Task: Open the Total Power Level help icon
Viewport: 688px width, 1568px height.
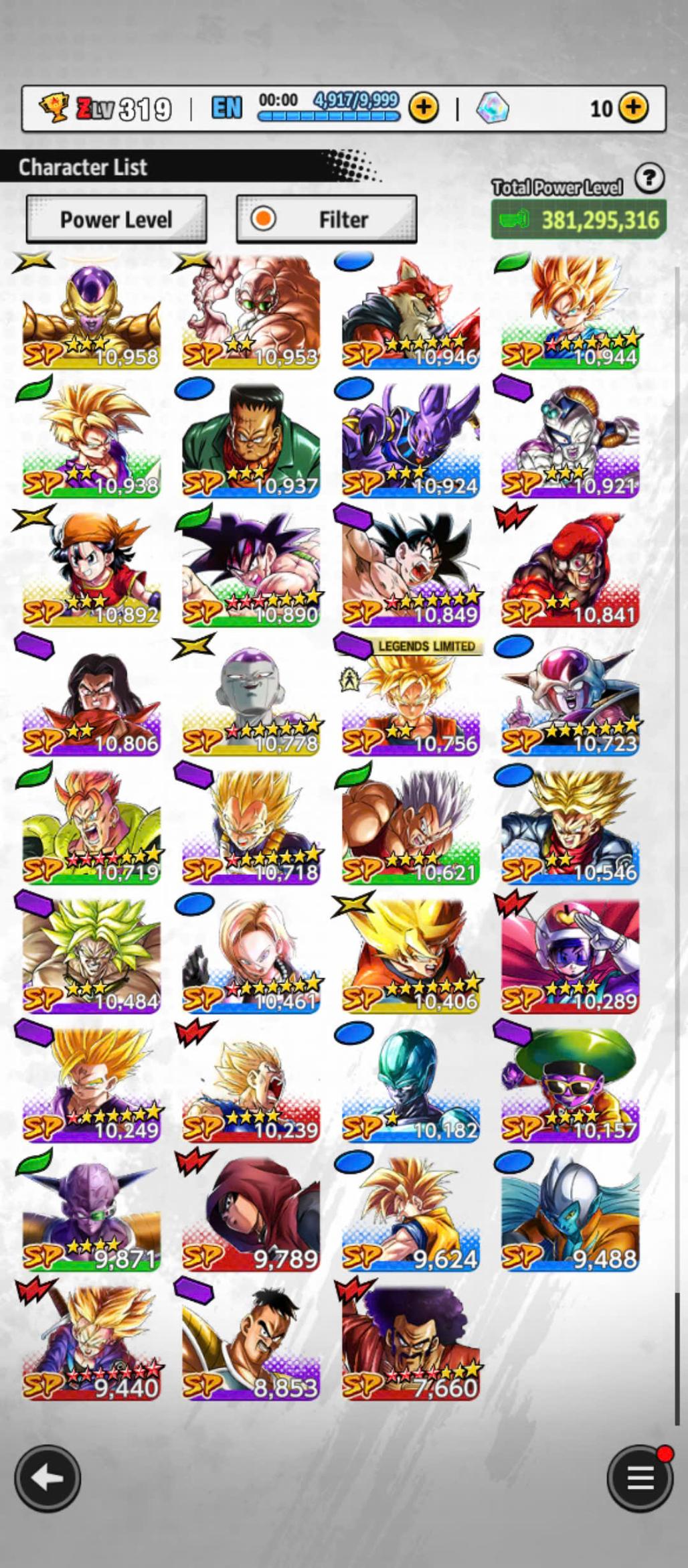Action: pos(649,179)
